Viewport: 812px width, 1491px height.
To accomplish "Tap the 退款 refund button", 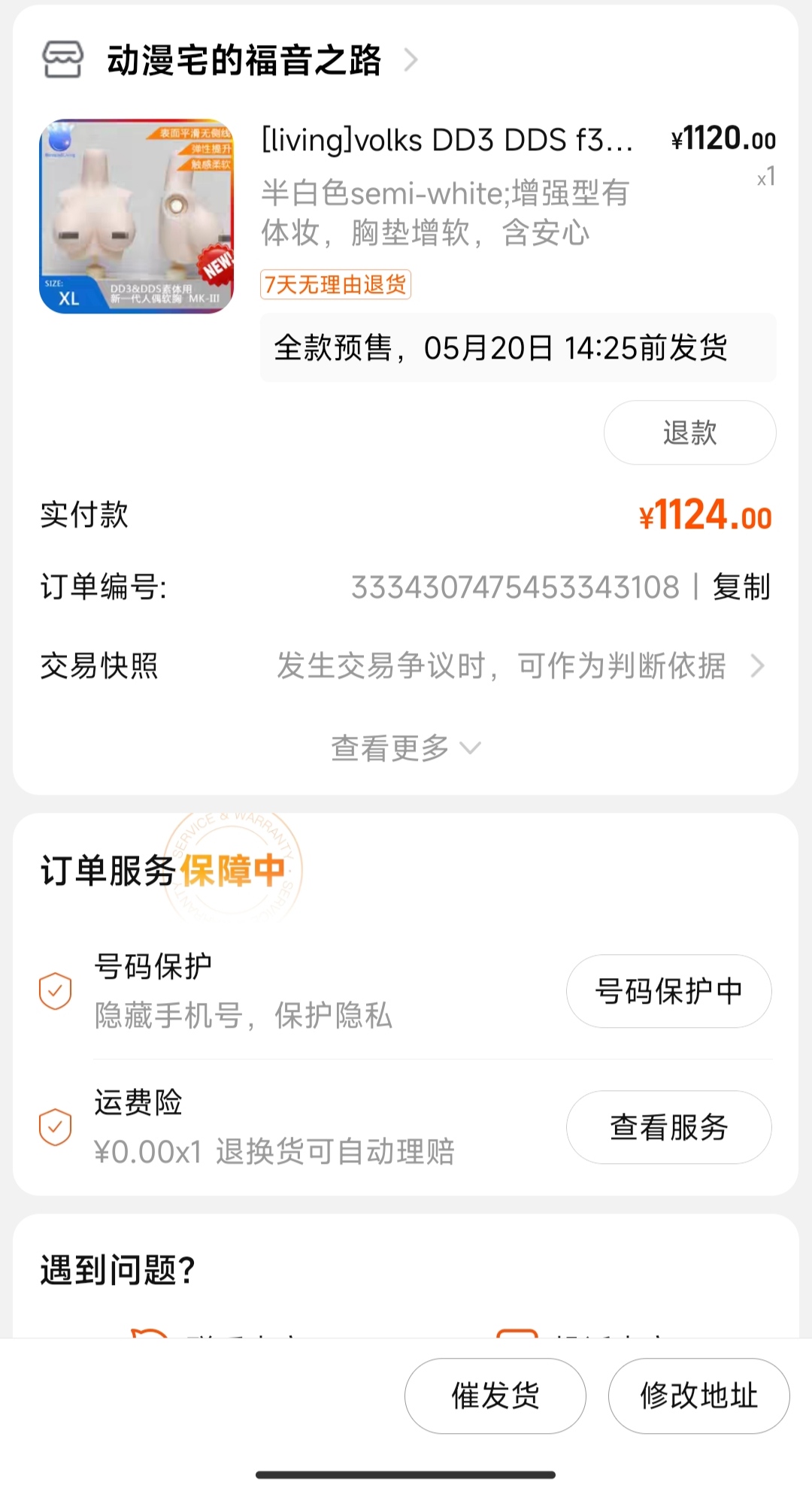I will (x=689, y=433).
